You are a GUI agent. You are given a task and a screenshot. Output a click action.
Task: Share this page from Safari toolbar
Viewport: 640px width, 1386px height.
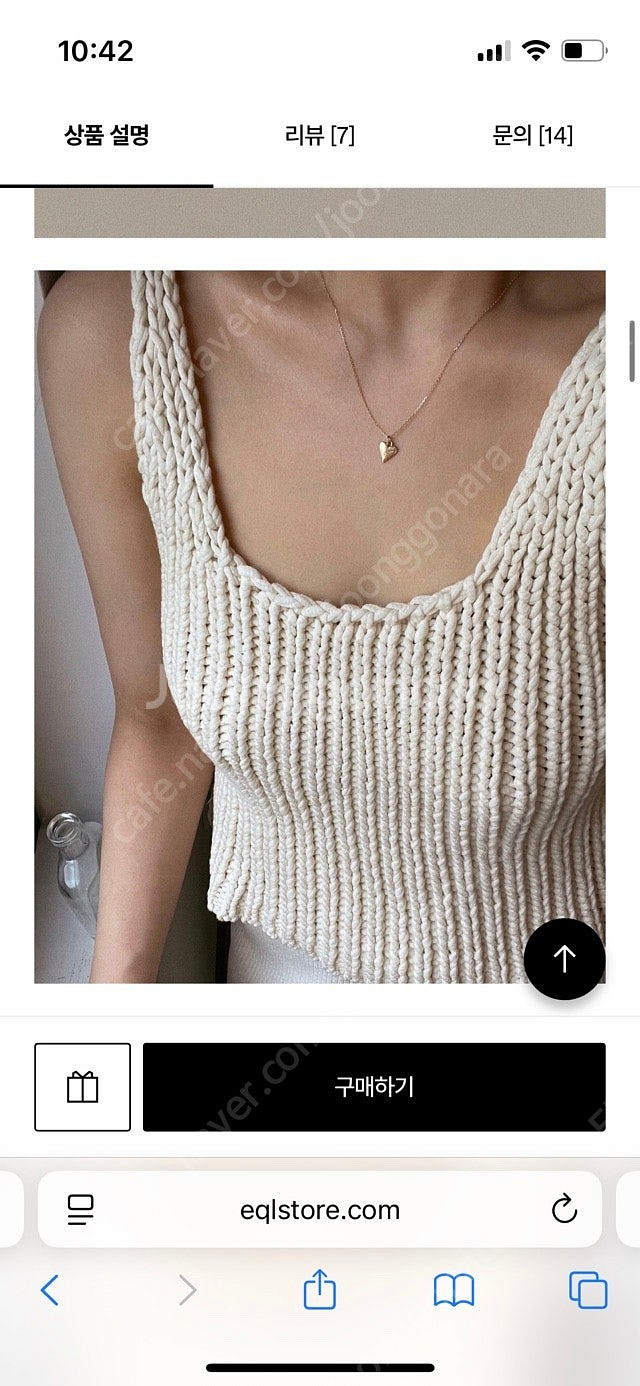[x=319, y=1289]
